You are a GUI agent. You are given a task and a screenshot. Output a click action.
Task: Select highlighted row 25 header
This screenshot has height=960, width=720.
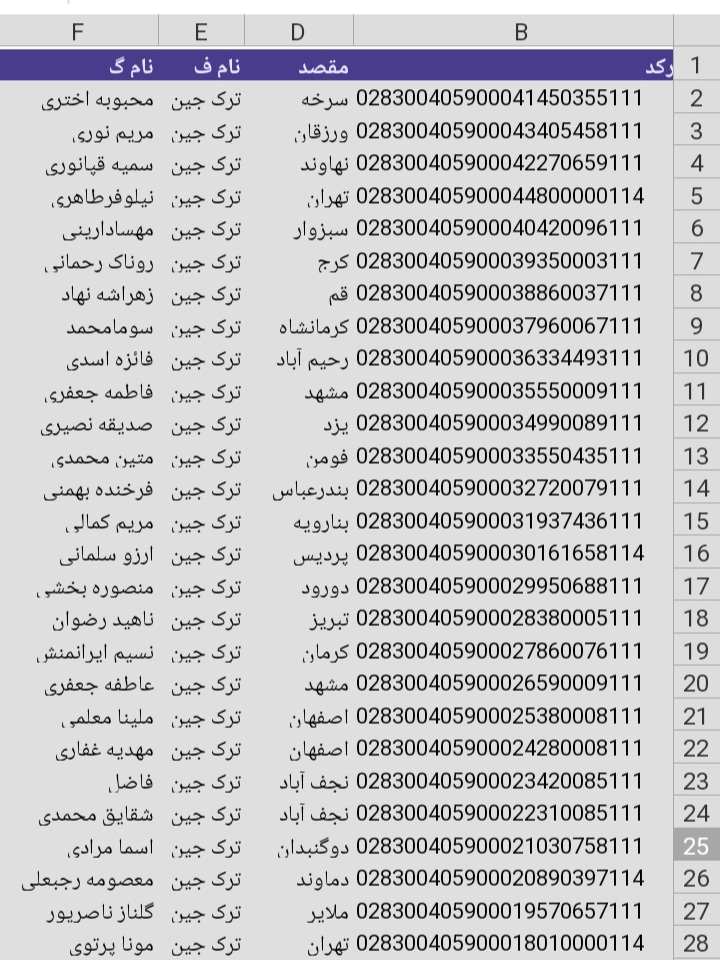[696, 846]
